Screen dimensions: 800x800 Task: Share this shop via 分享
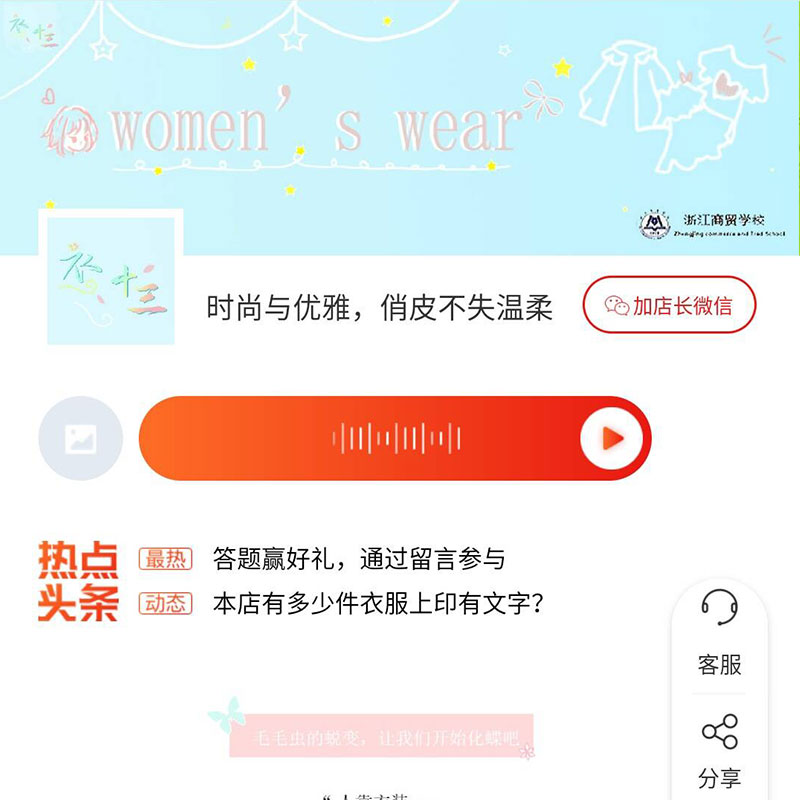720,750
